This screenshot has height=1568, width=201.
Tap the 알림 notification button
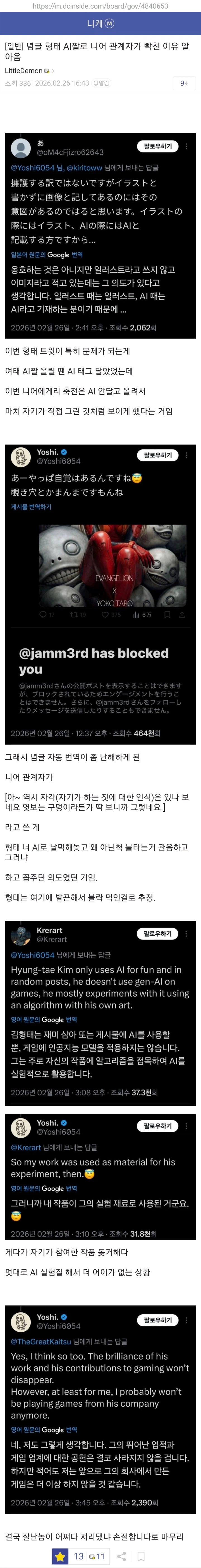102,83
